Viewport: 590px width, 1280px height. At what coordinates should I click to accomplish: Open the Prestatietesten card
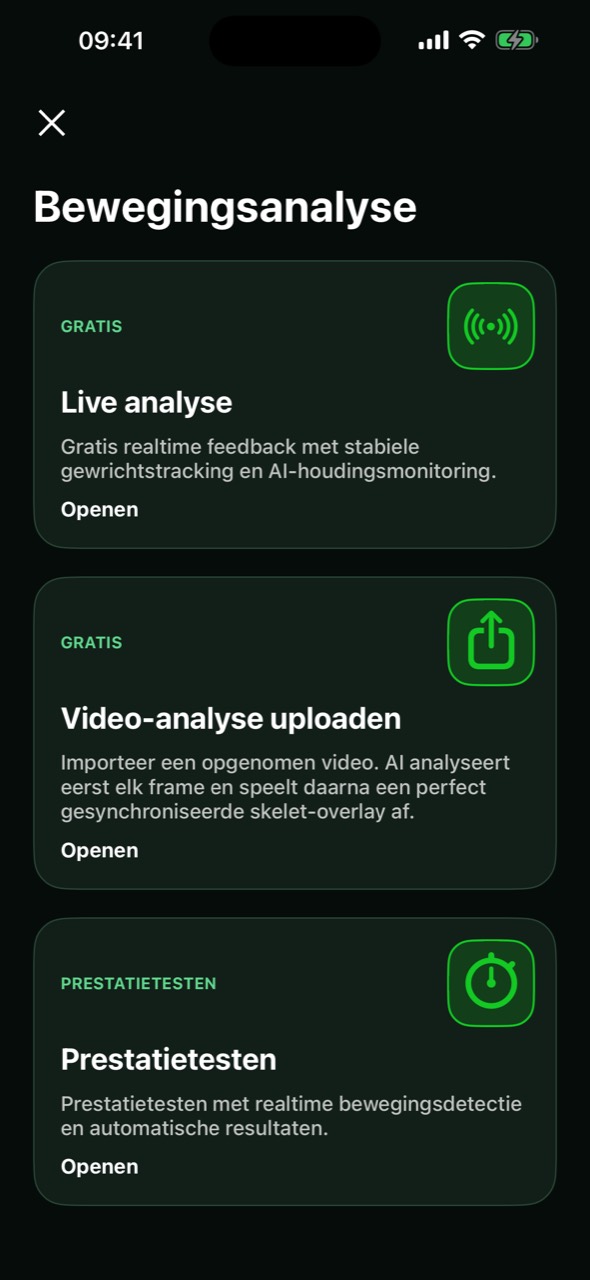point(295,1061)
